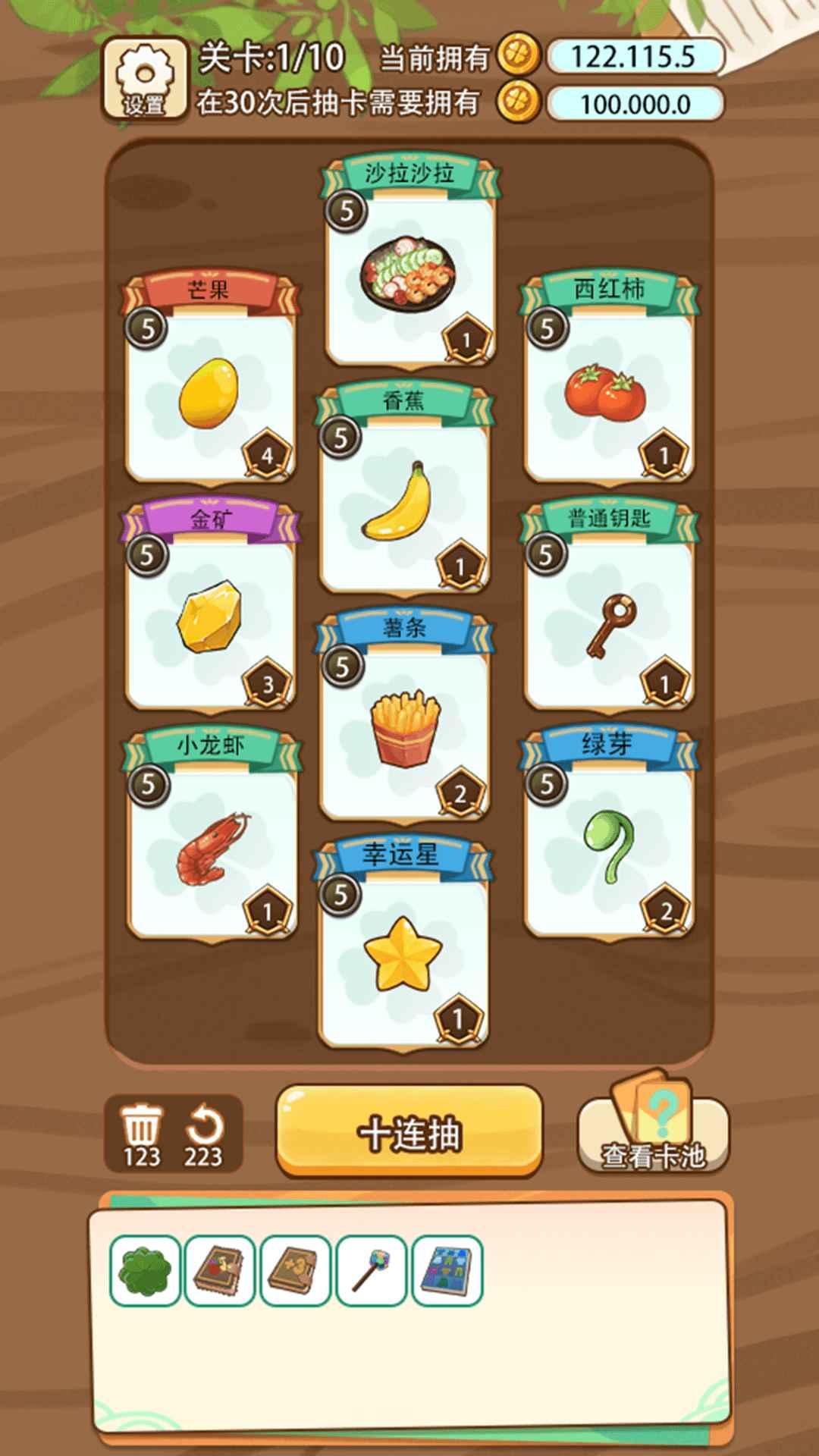Open the 设置 settings gear
The height and width of the screenshot is (1456, 819).
pos(146,80)
